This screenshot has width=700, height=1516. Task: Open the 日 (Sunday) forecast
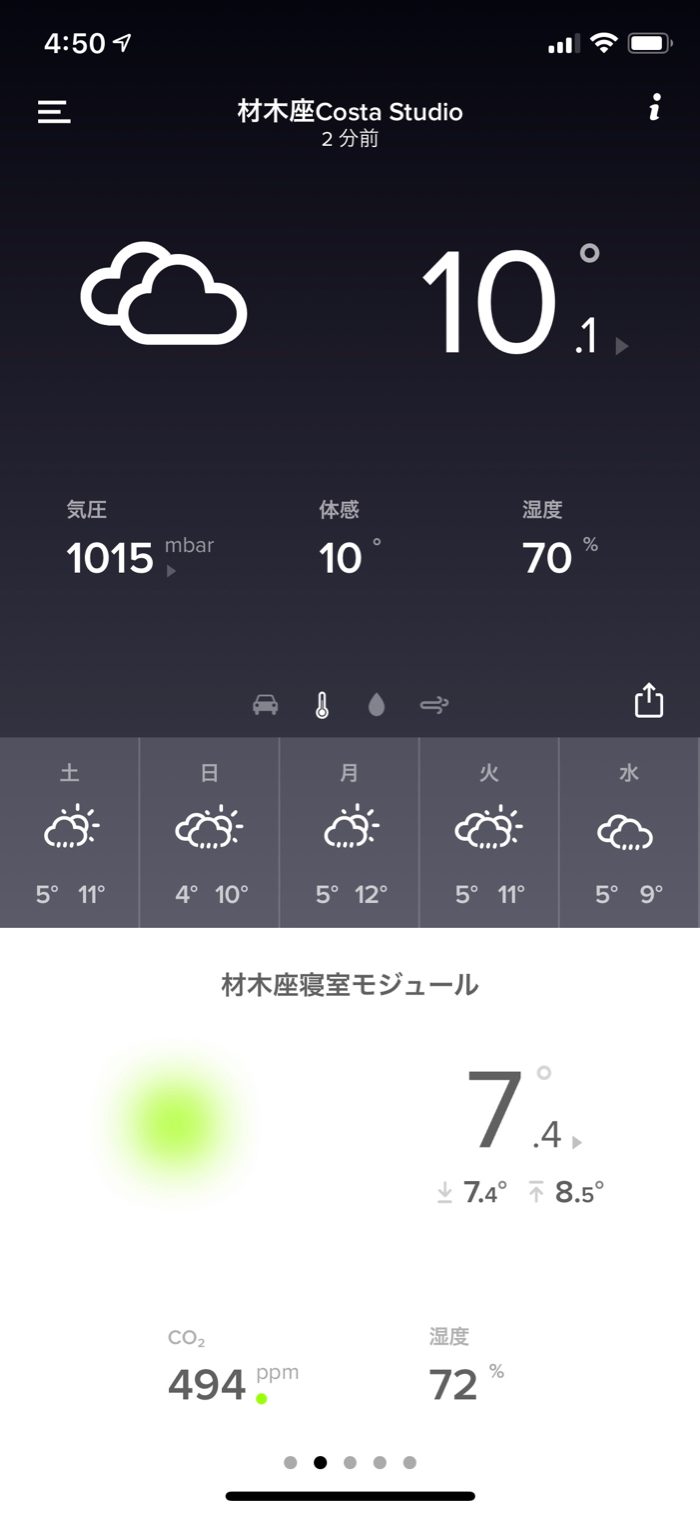[210, 832]
